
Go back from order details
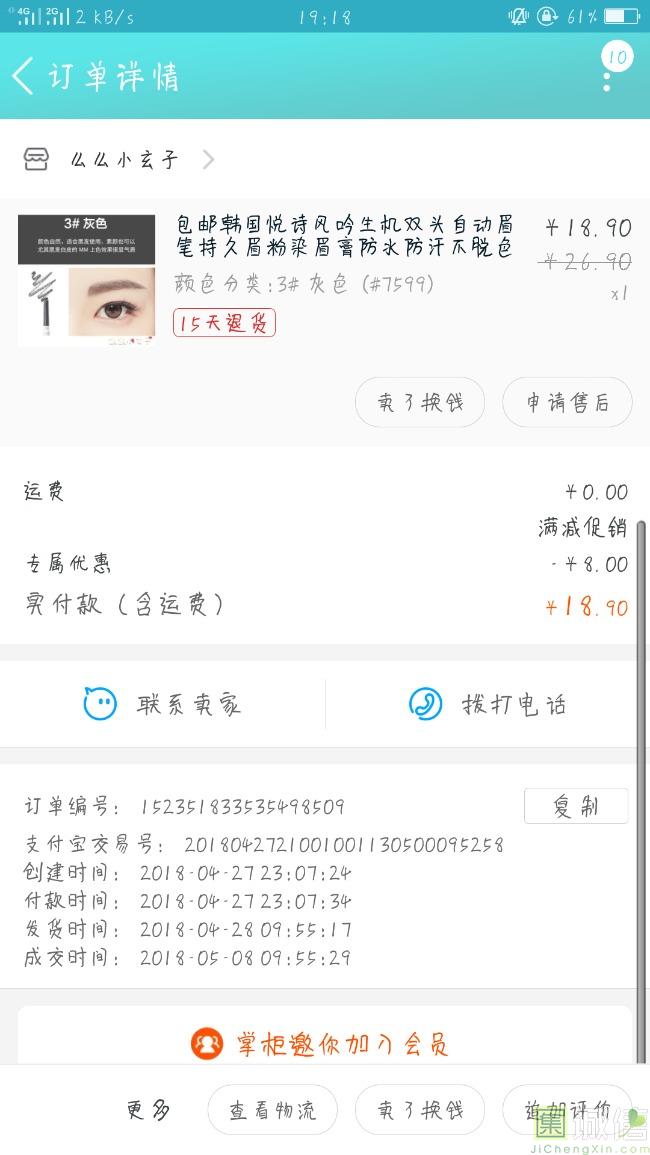point(24,76)
